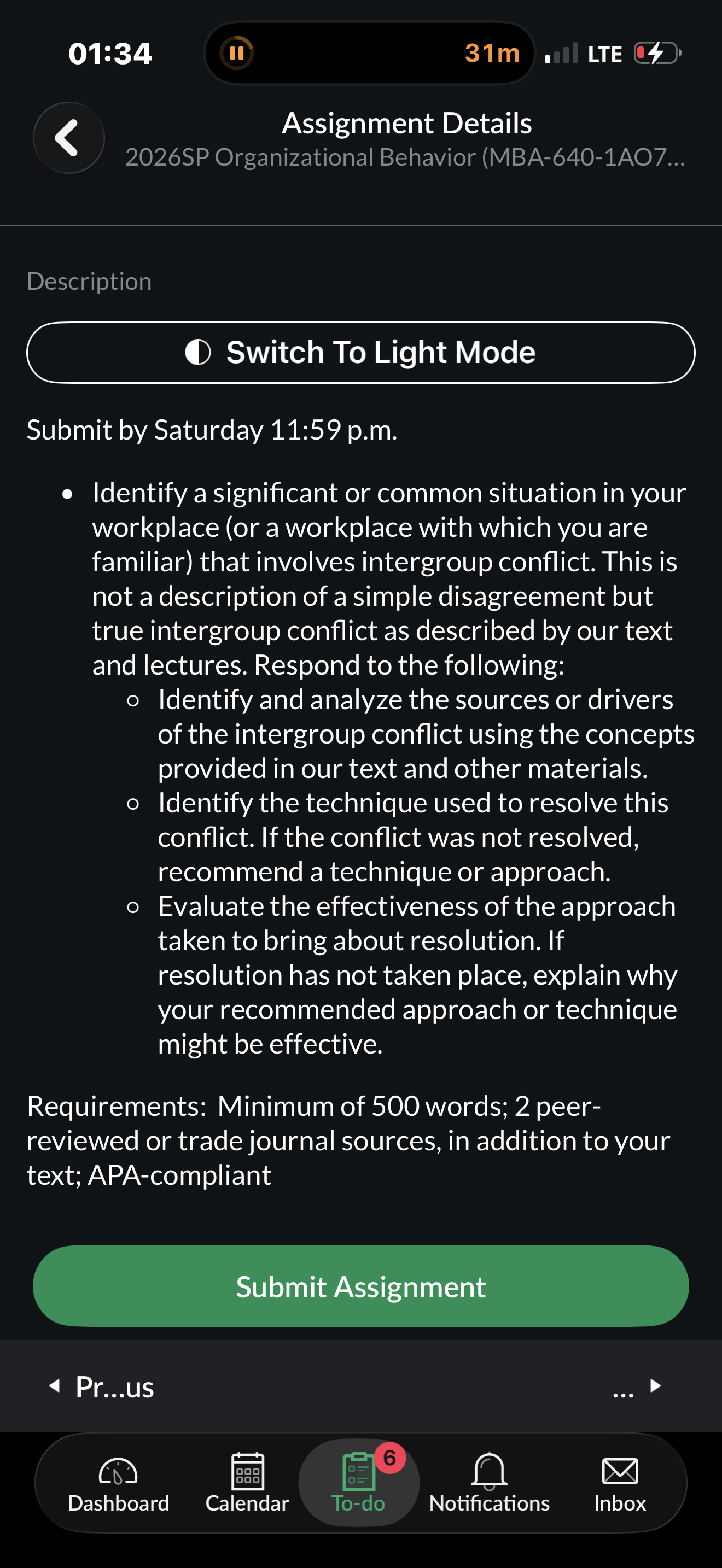Switch to Light Mode
The image size is (722, 1568).
click(360, 353)
